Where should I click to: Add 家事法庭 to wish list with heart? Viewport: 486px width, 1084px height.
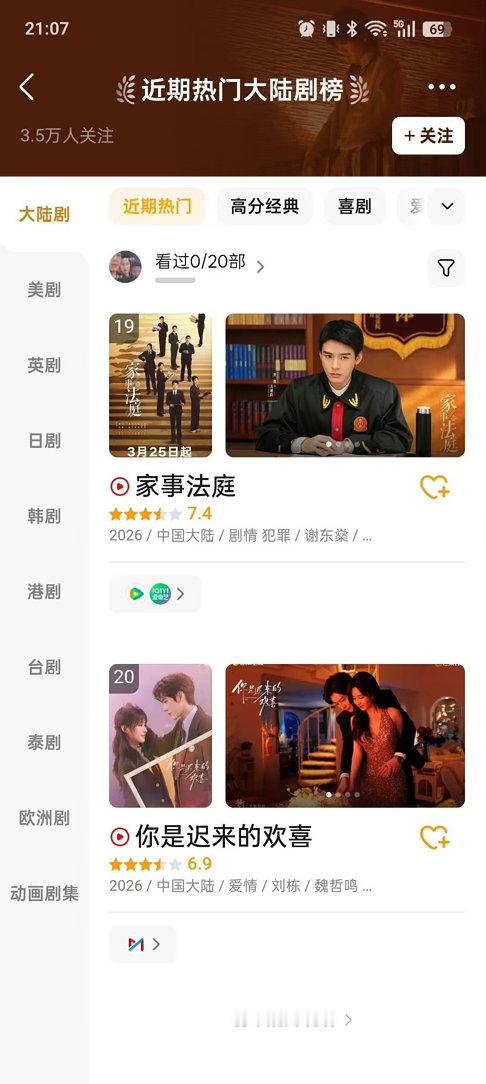coord(435,487)
